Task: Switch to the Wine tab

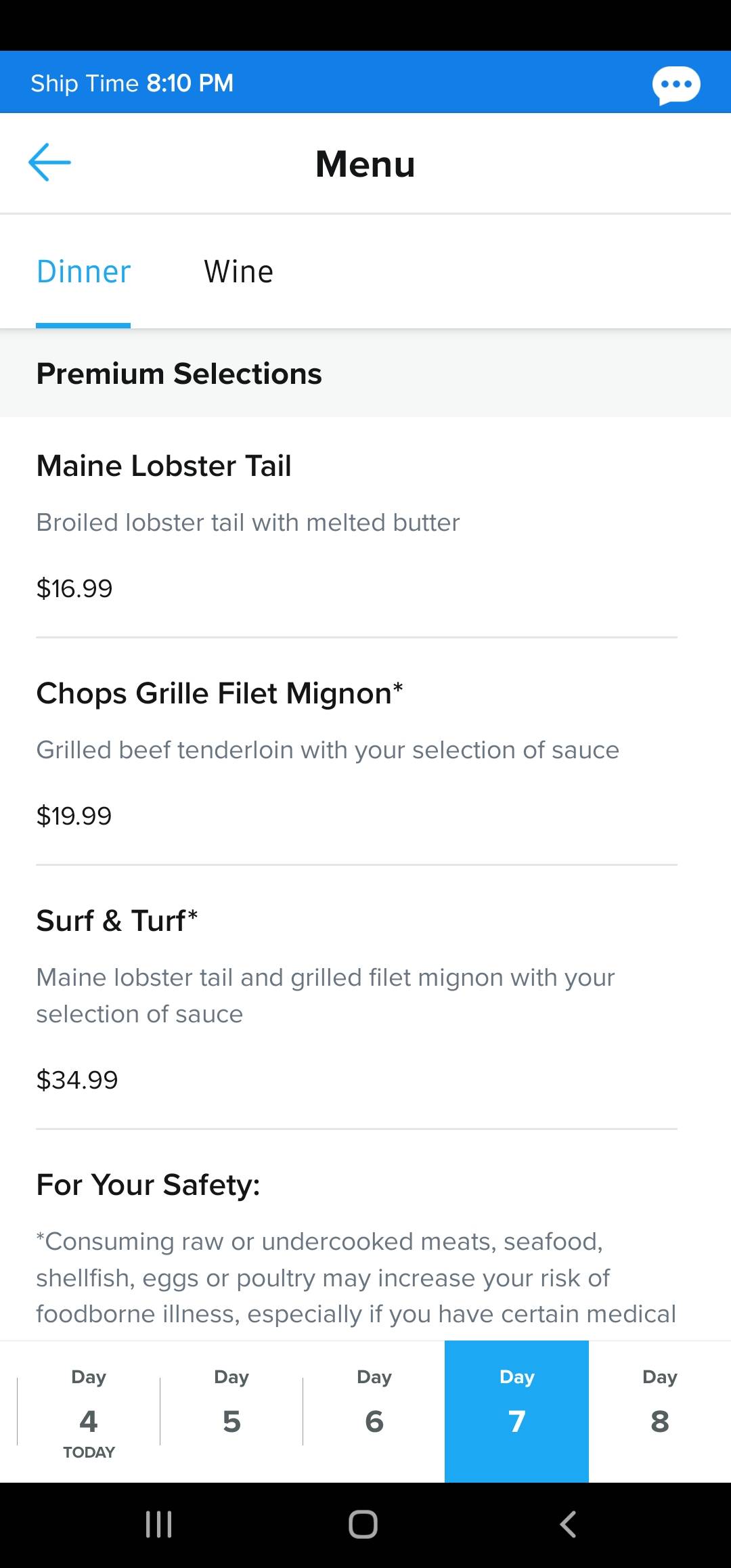Action: pos(239,272)
